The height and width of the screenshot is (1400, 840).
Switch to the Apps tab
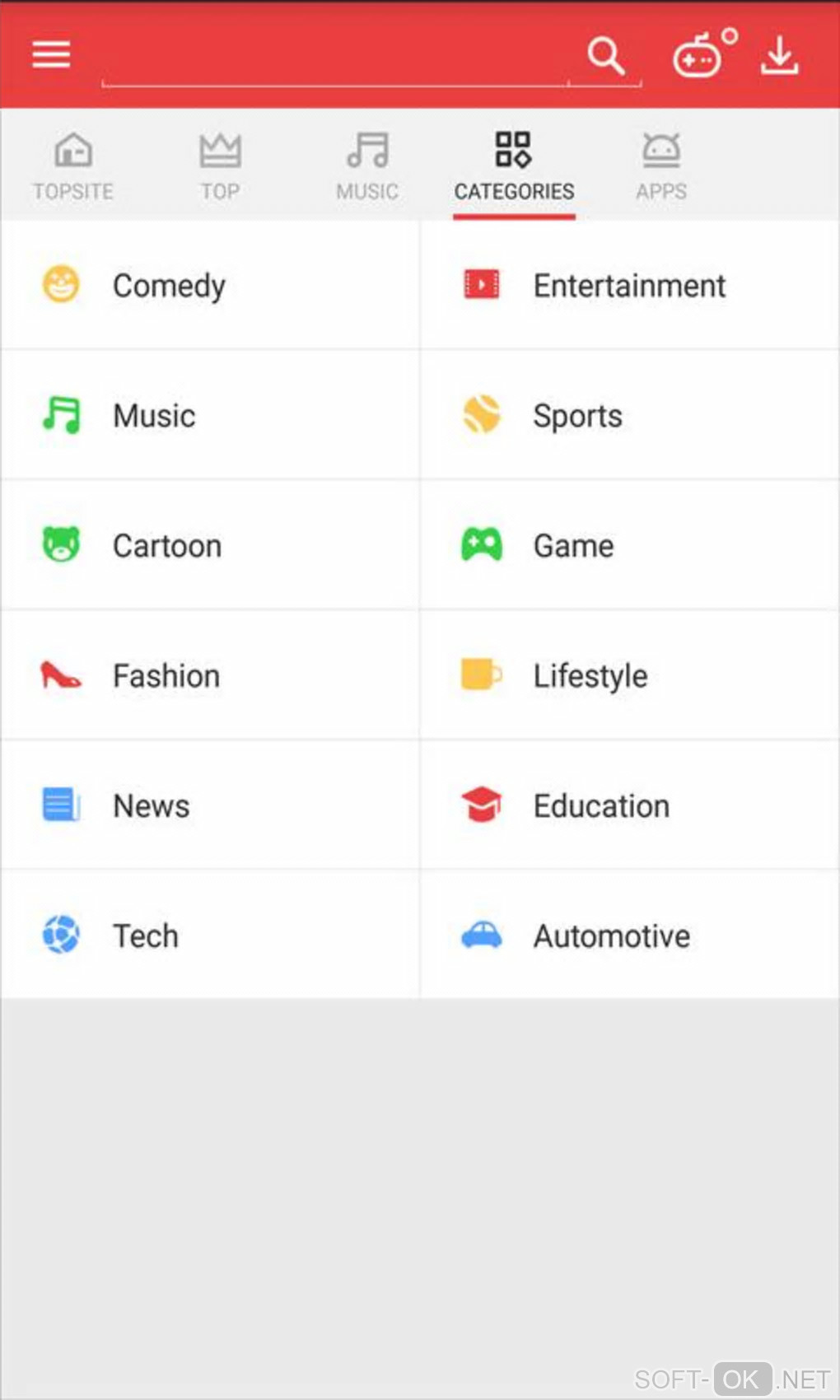pos(661,166)
